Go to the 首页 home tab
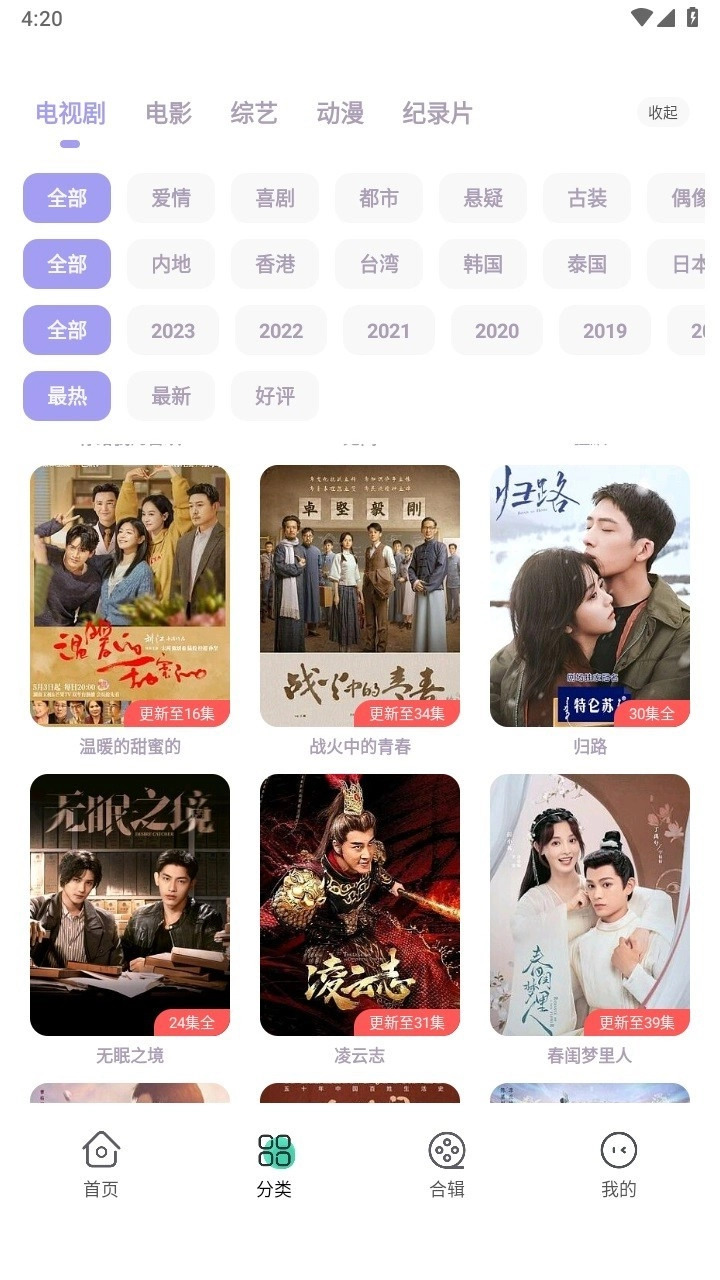Viewport: 720px width, 1280px height. (101, 1165)
